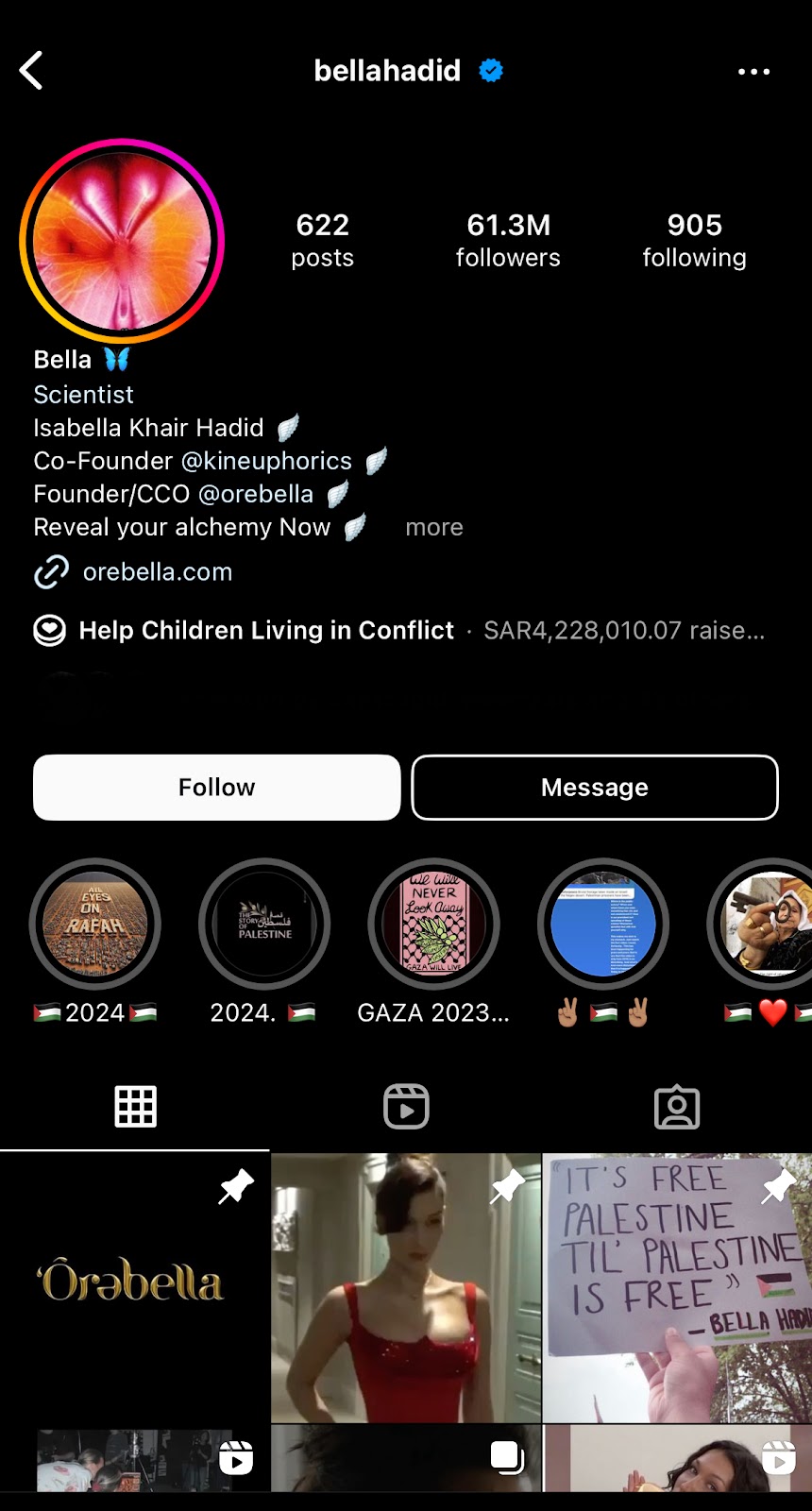Go back using the back arrow
Image resolution: width=812 pixels, height=1511 pixels.
(x=31, y=71)
